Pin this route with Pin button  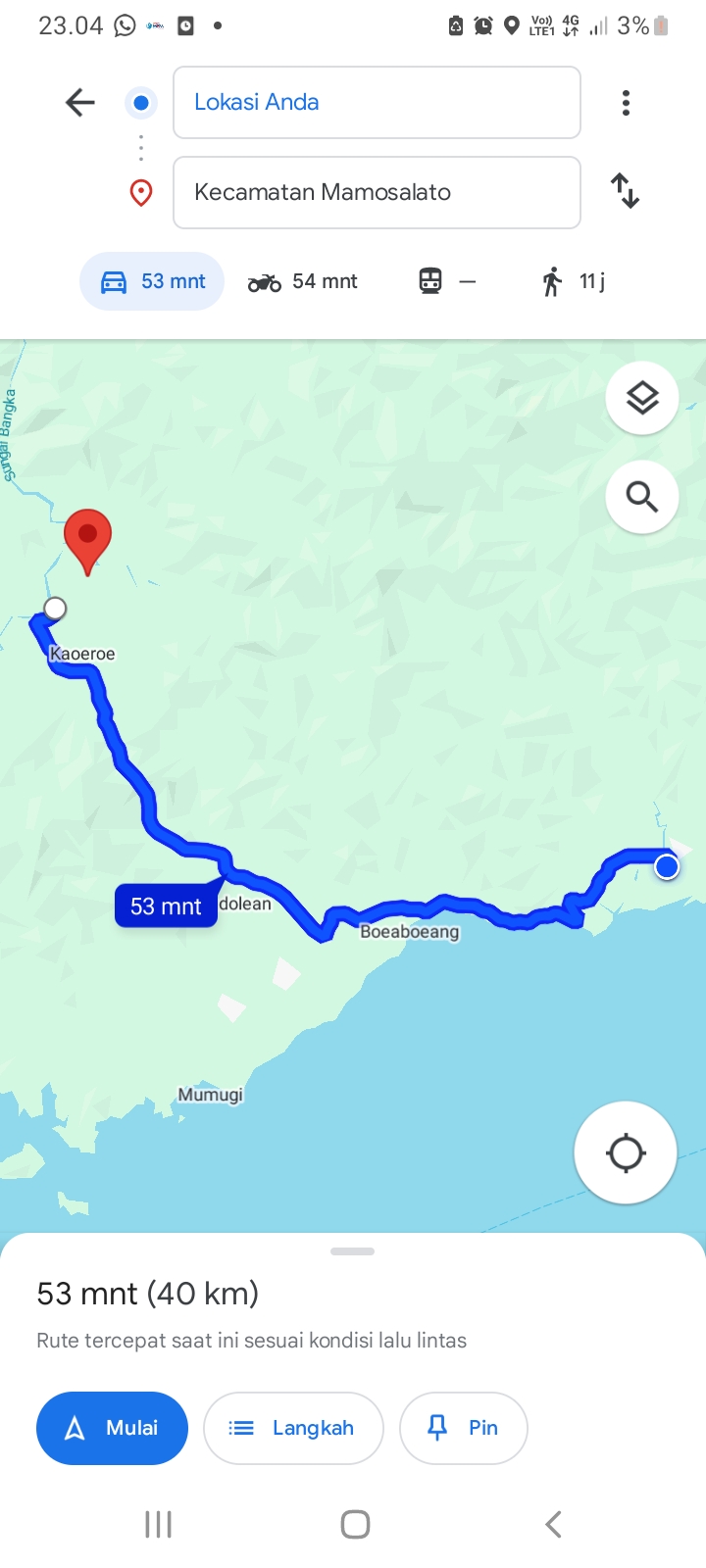click(464, 1428)
